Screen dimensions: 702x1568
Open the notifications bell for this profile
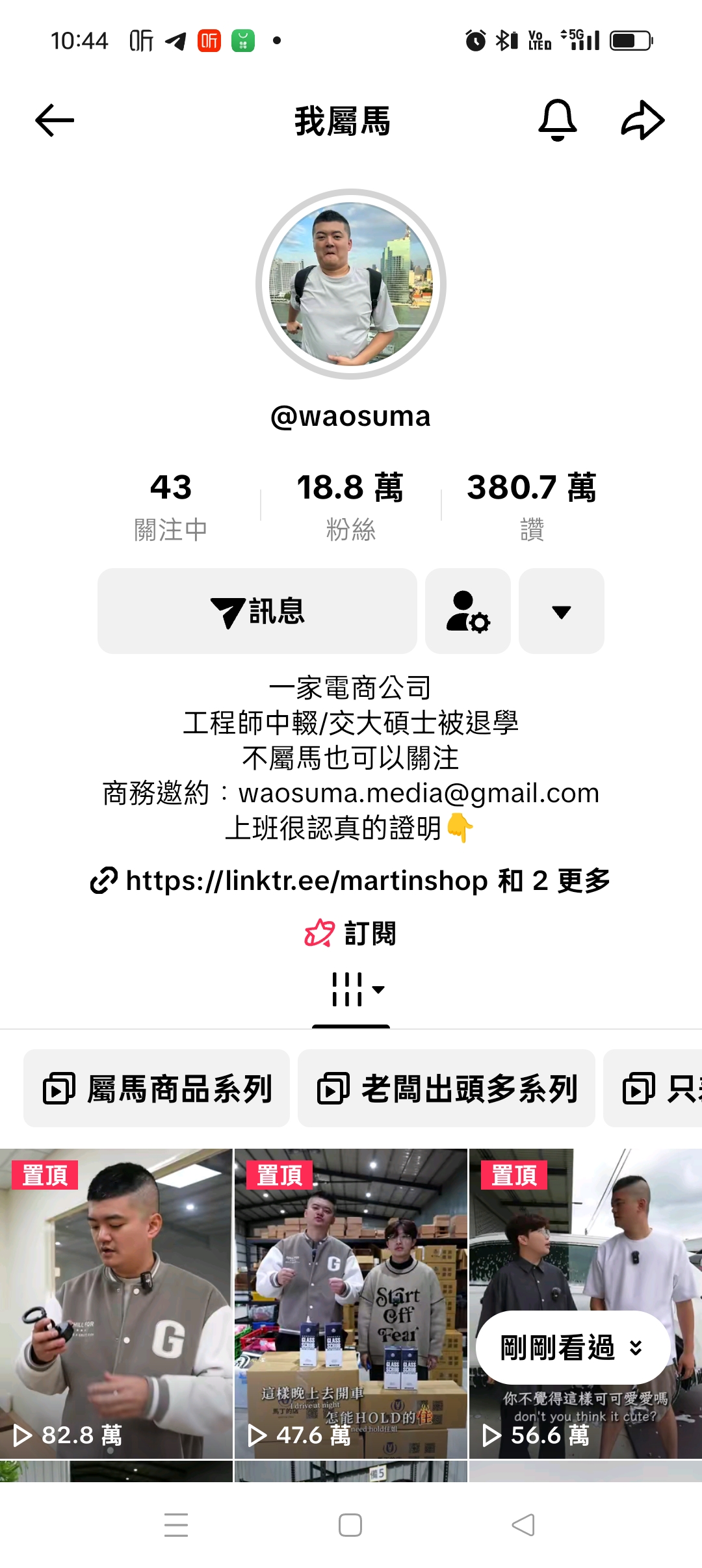[x=557, y=120]
